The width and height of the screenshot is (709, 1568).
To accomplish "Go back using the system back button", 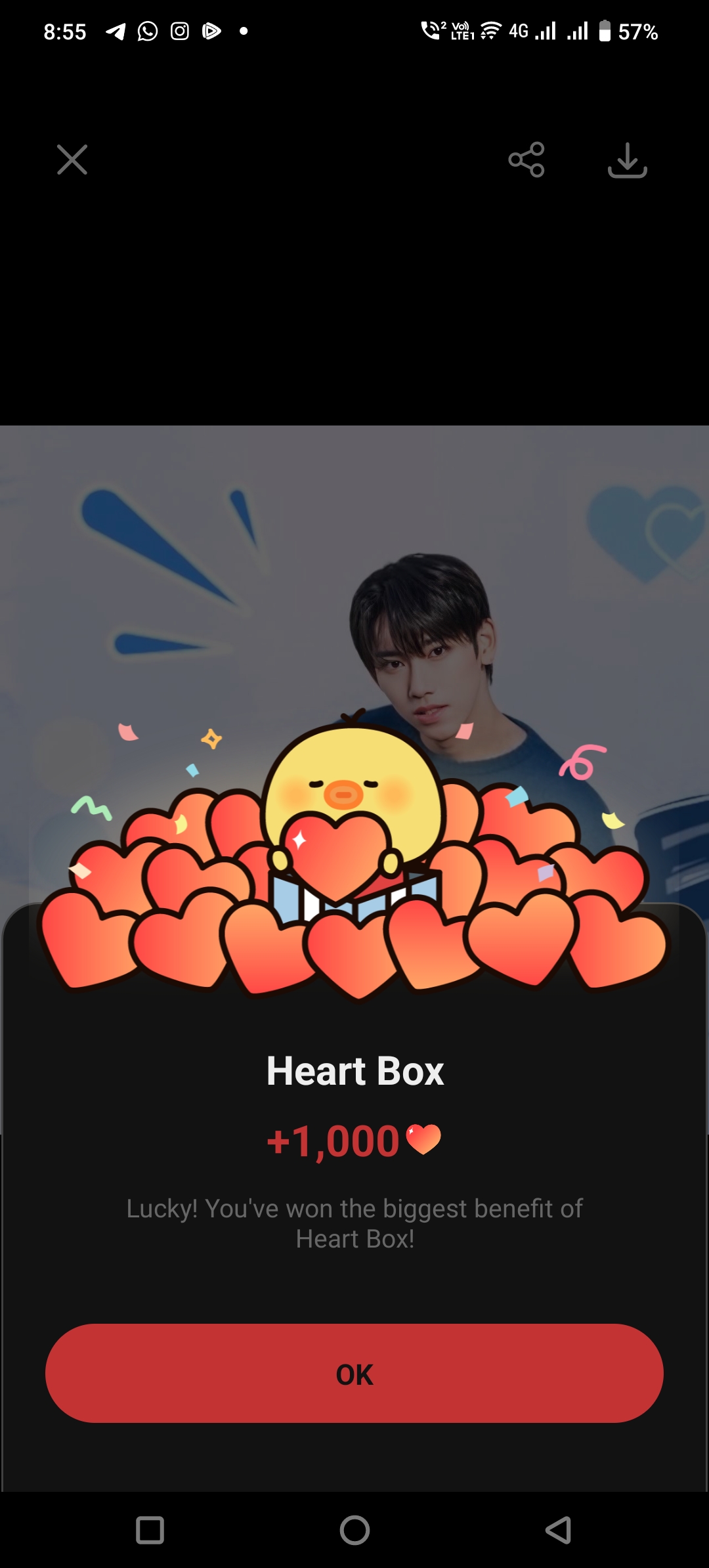I will point(558,1530).
